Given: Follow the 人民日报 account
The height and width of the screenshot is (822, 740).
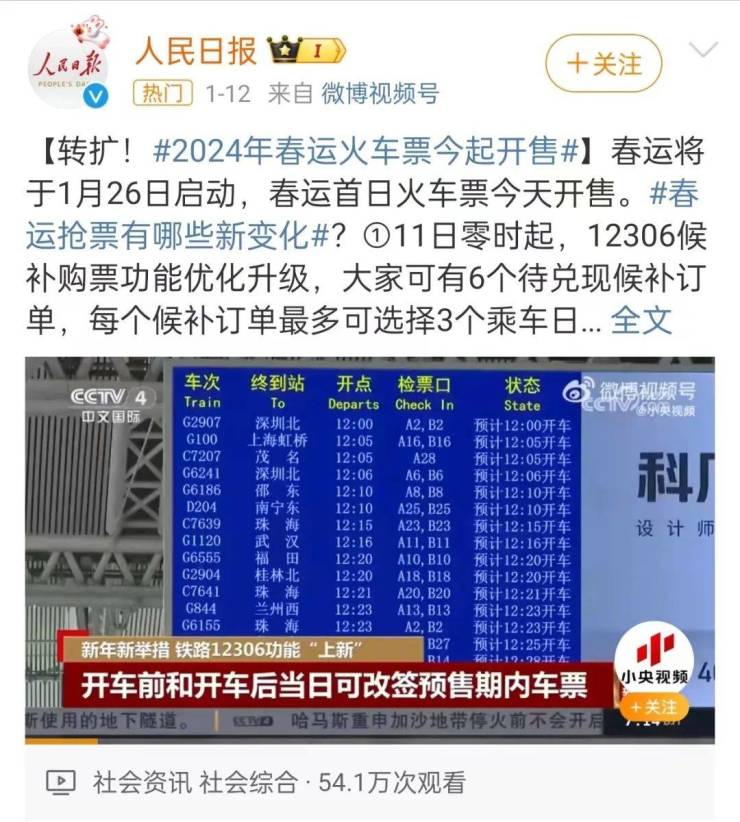Looking at the screenshot, I should pos(604,64).
